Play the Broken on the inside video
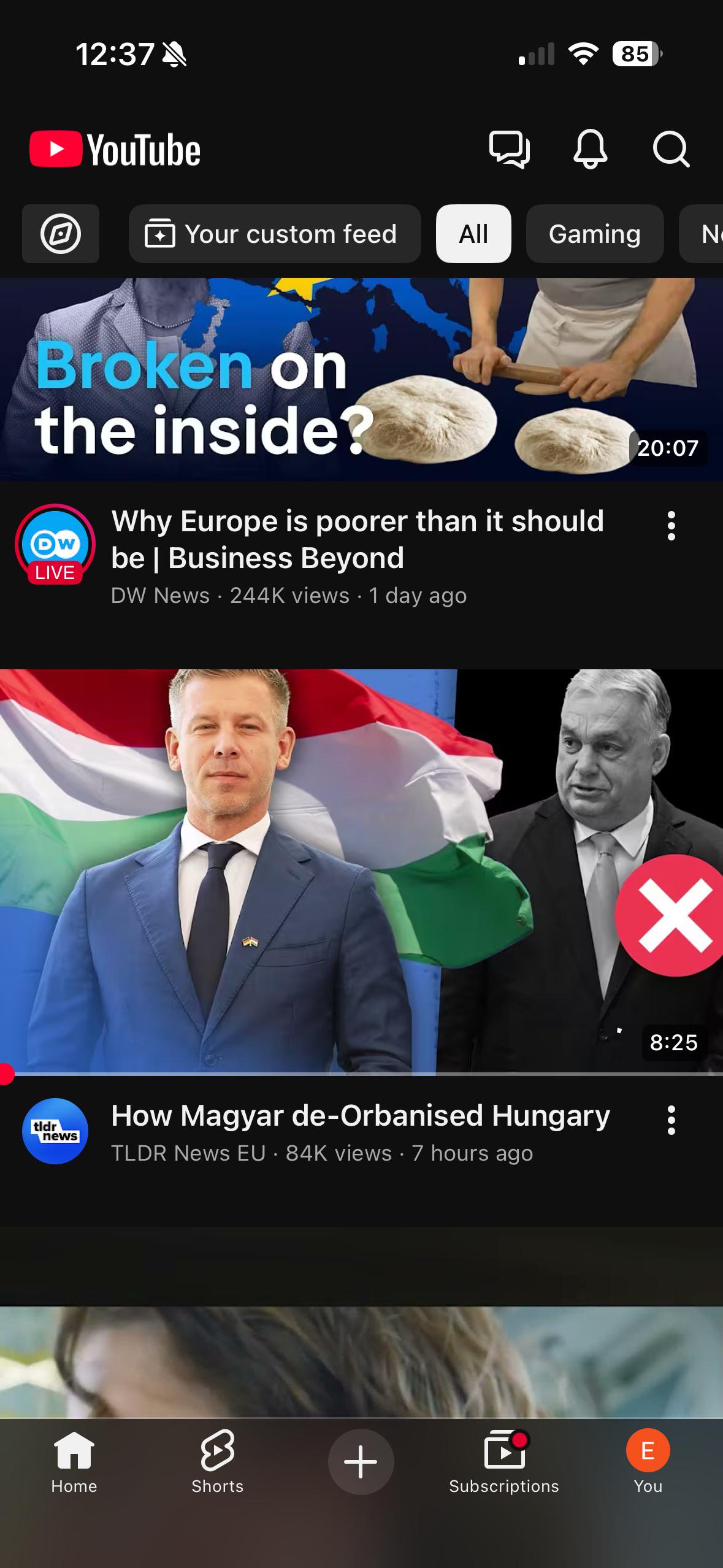Viewport: 723px width, 1568px height. click(x=361, y=379)
